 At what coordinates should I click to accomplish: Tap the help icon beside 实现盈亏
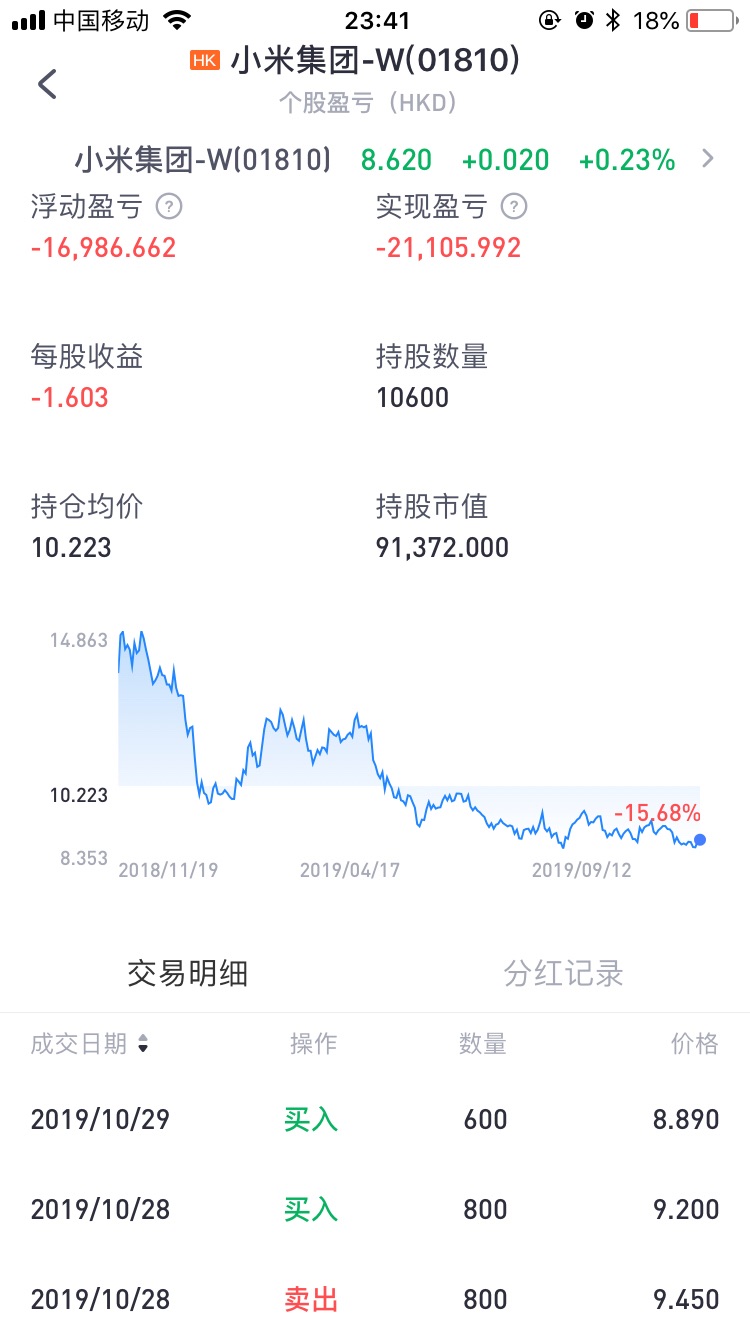(514, 207)
